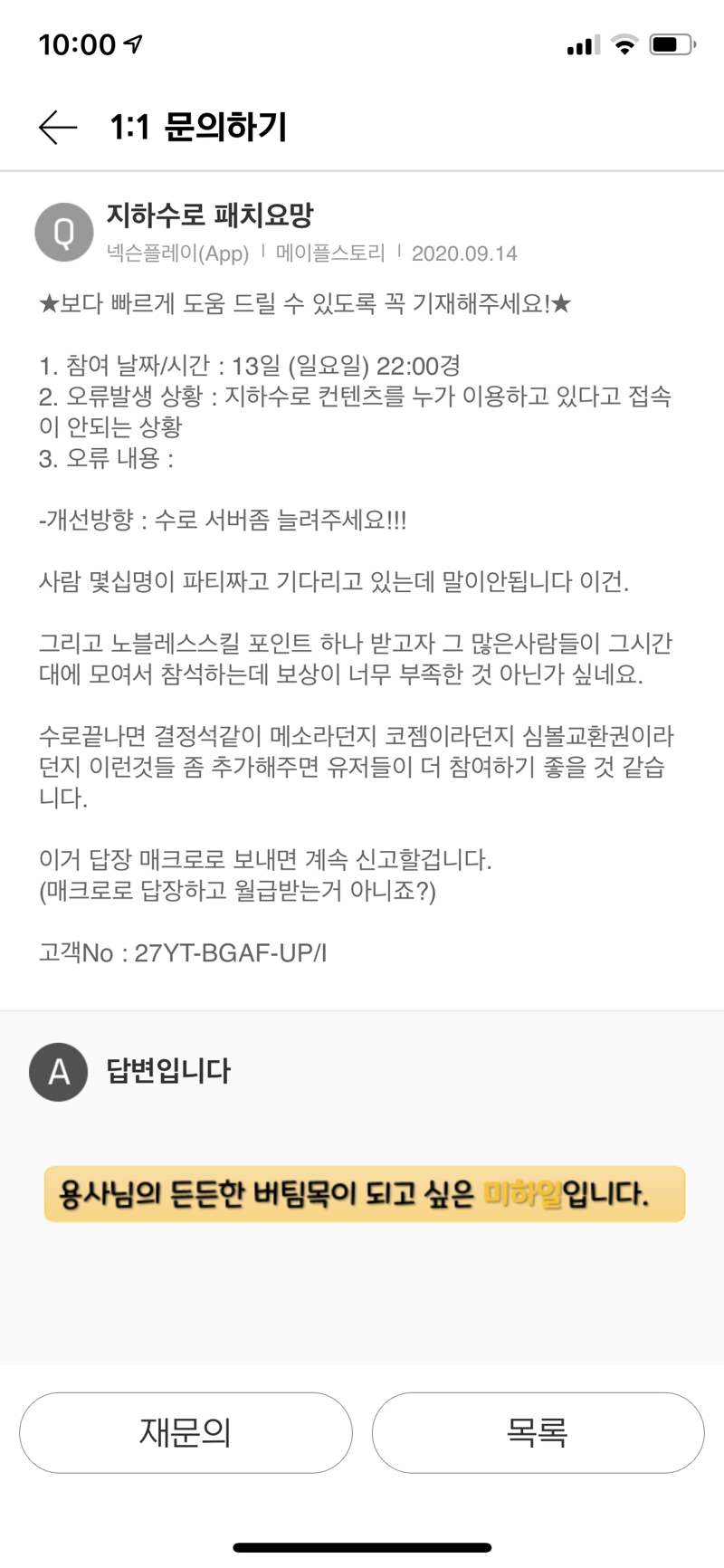Tap the 재문의 button to re-inquire
The image size is (724, 1568).
click(186, 1432)
